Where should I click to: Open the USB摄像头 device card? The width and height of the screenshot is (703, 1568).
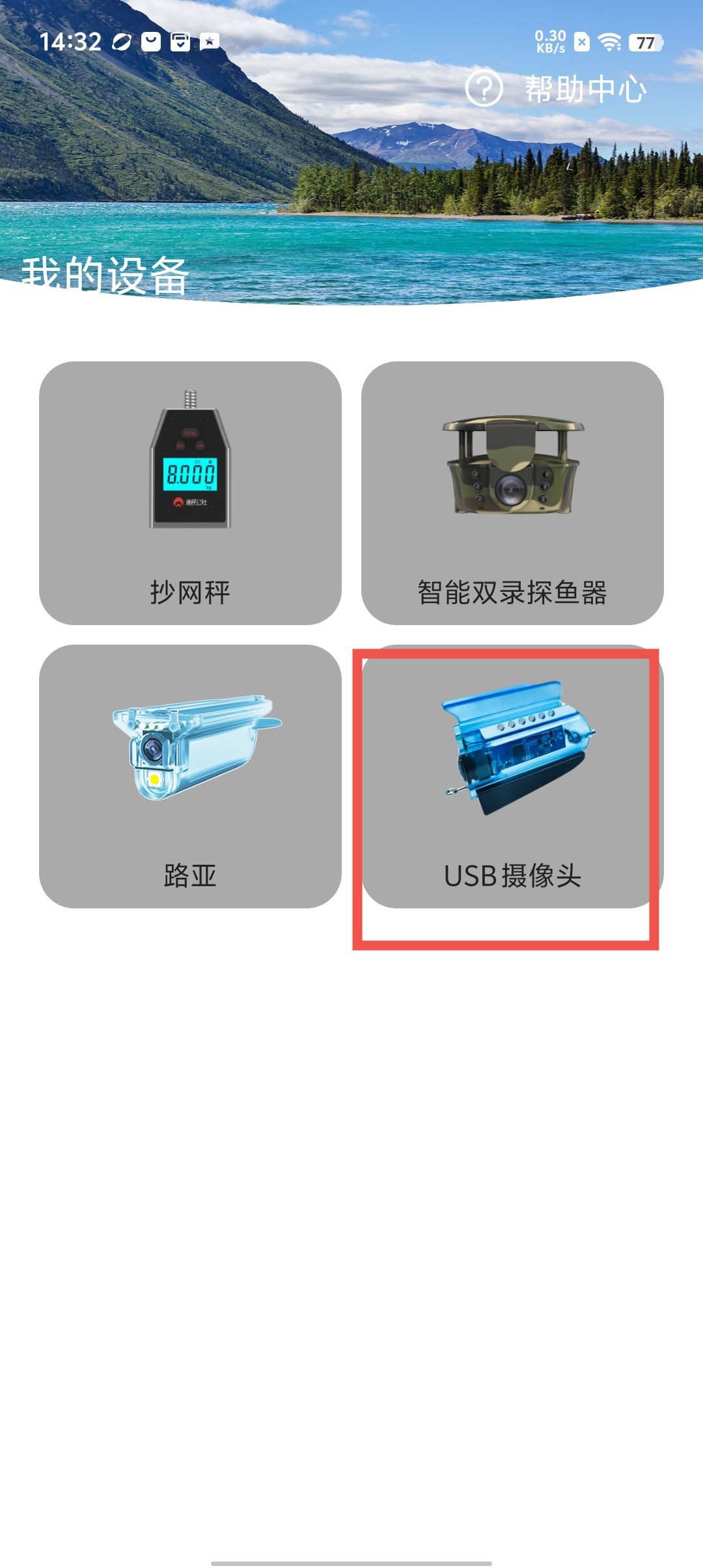512,776
